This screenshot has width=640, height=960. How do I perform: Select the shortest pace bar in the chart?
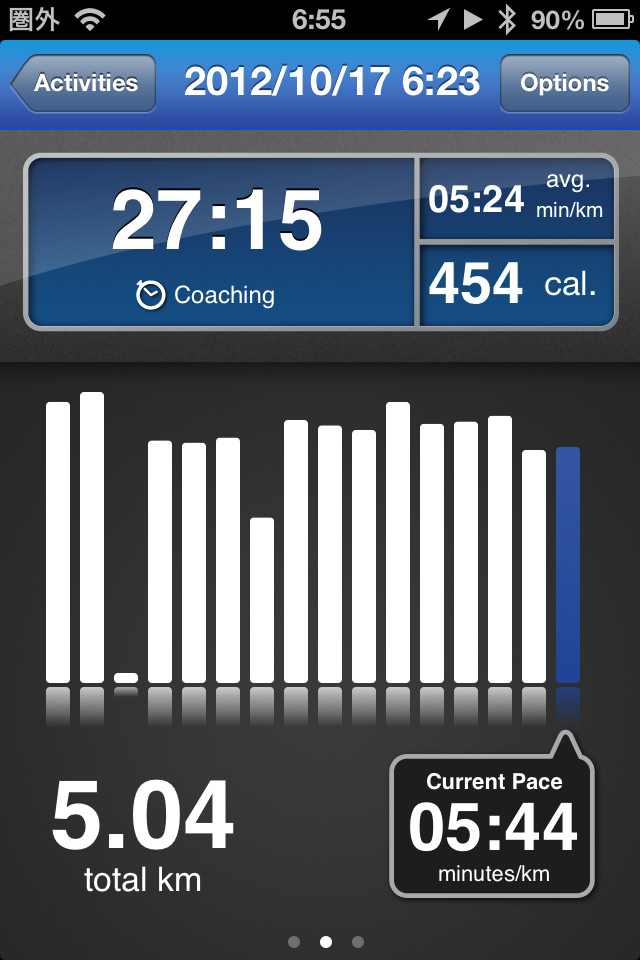126,678
